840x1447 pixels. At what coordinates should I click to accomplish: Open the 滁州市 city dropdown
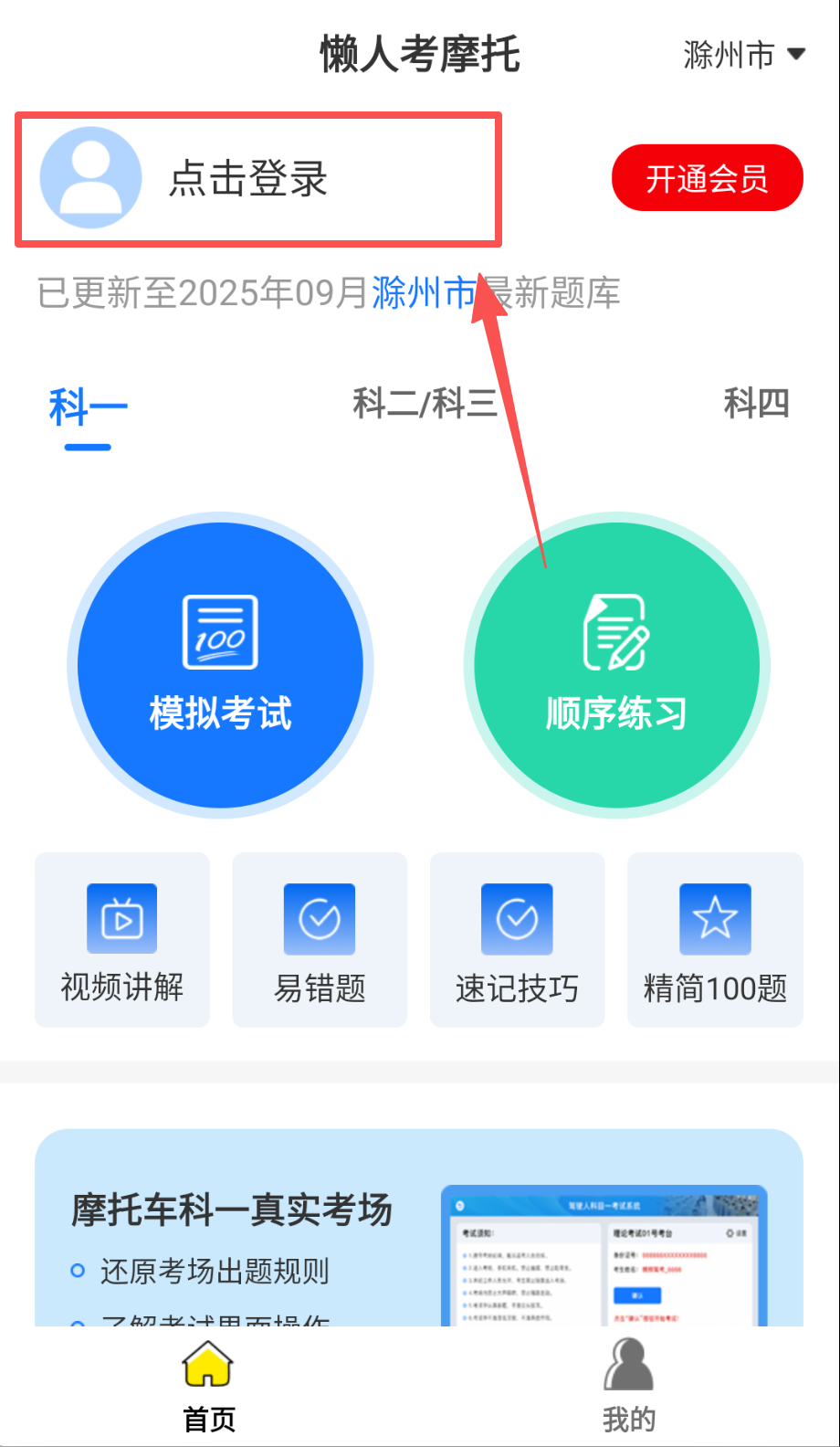point(743,55)
